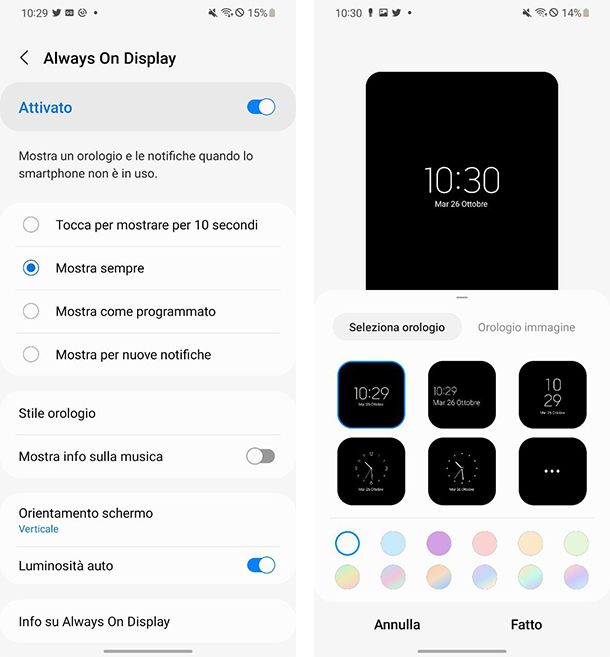Image resolution: width=610 pixels, height=657 pixels.
Task: Turn off the Attivato switch
Action: point(260,107)
